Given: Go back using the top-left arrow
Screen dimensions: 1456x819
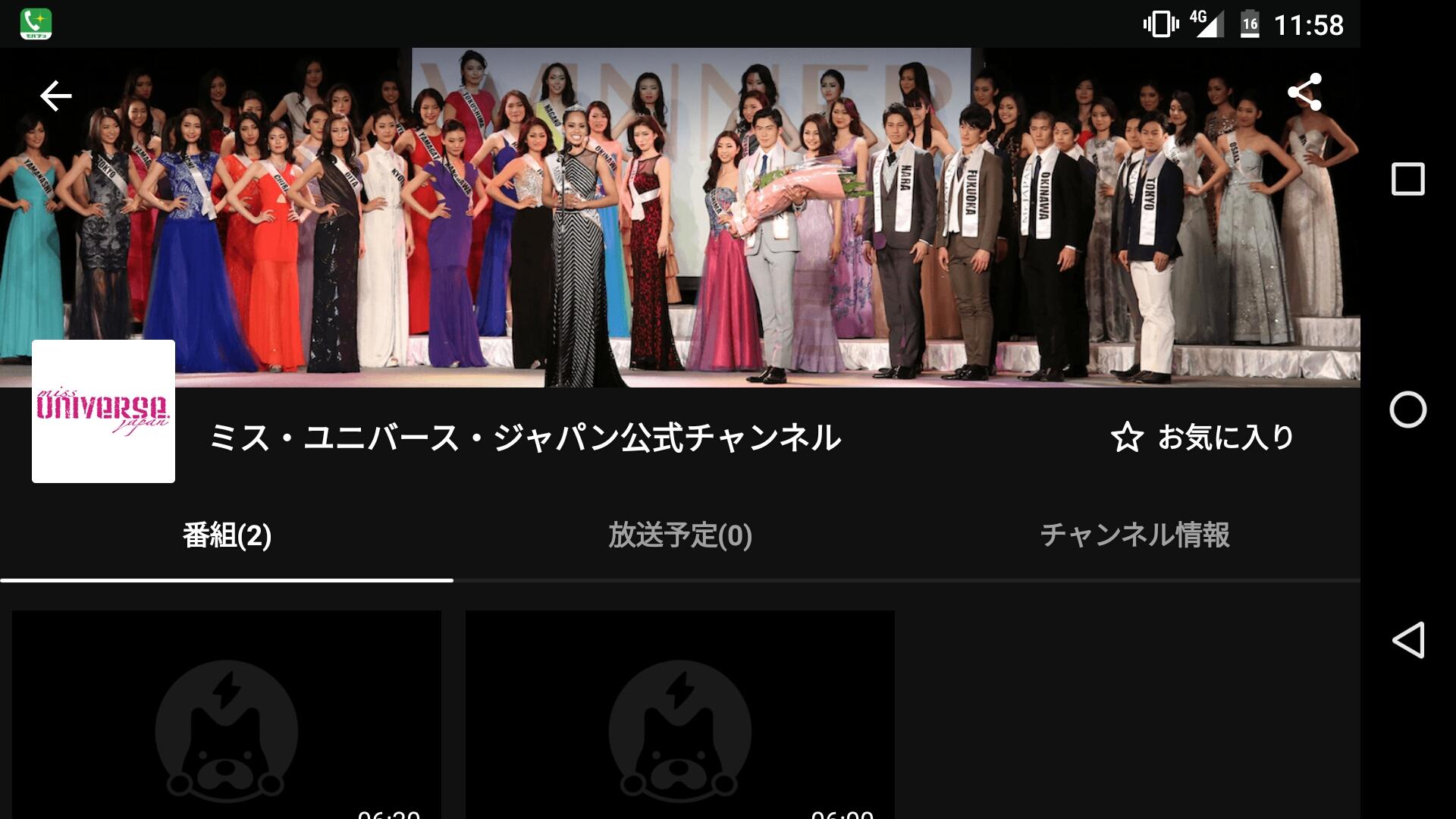Looking at the screenshot, I should coord(55,96).
